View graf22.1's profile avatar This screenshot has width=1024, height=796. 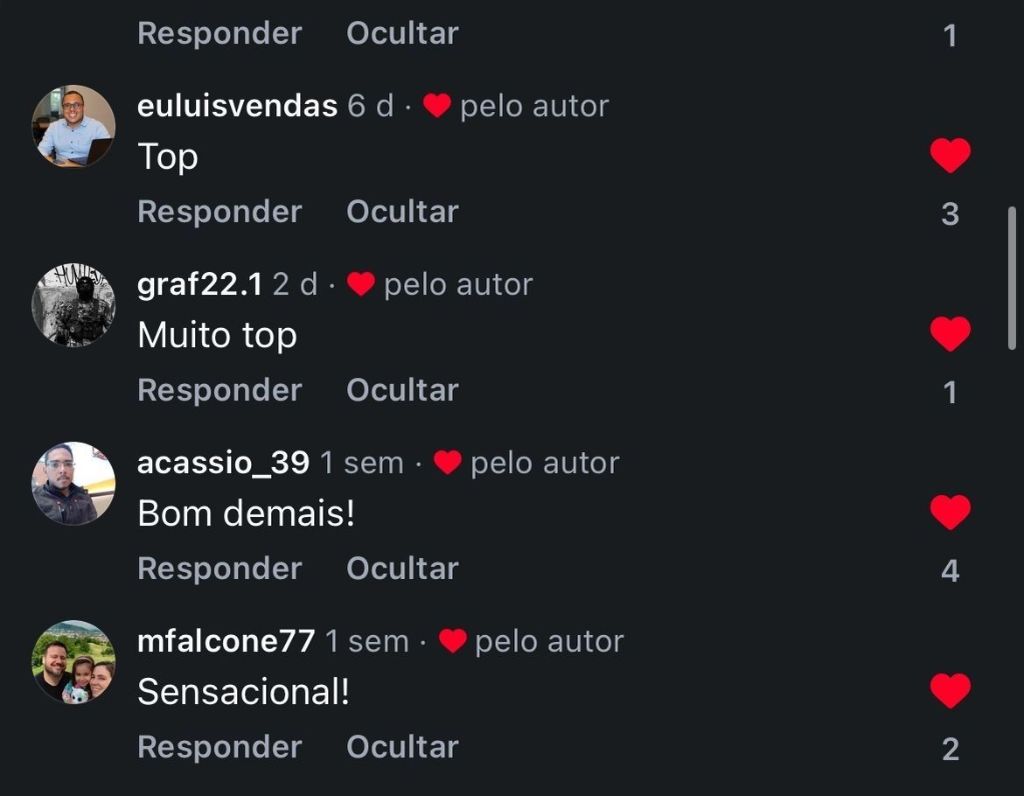click(74, 305)
